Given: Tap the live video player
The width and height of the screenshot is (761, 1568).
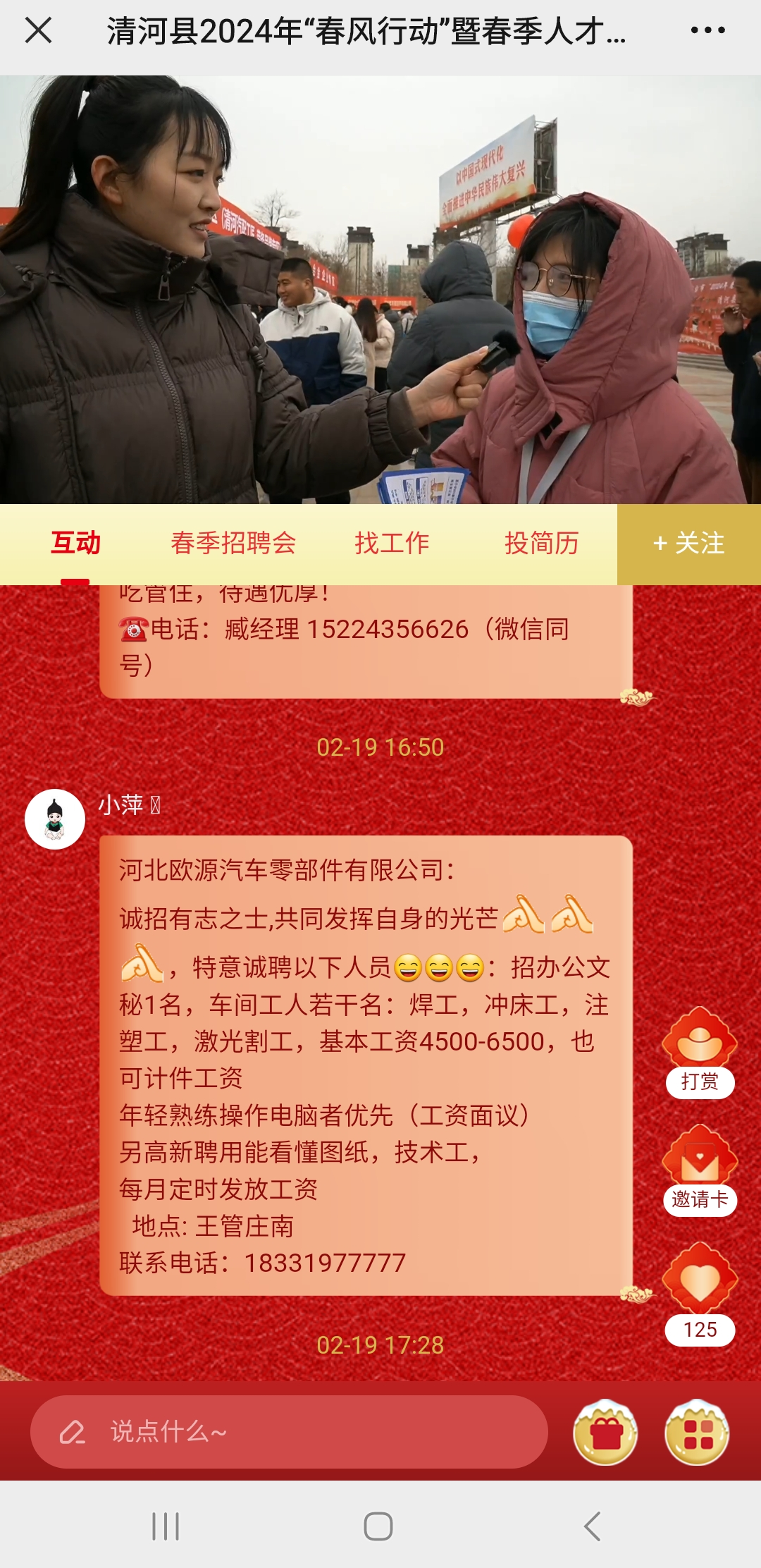Looking at the screenshot, I should tap(380, 289).
